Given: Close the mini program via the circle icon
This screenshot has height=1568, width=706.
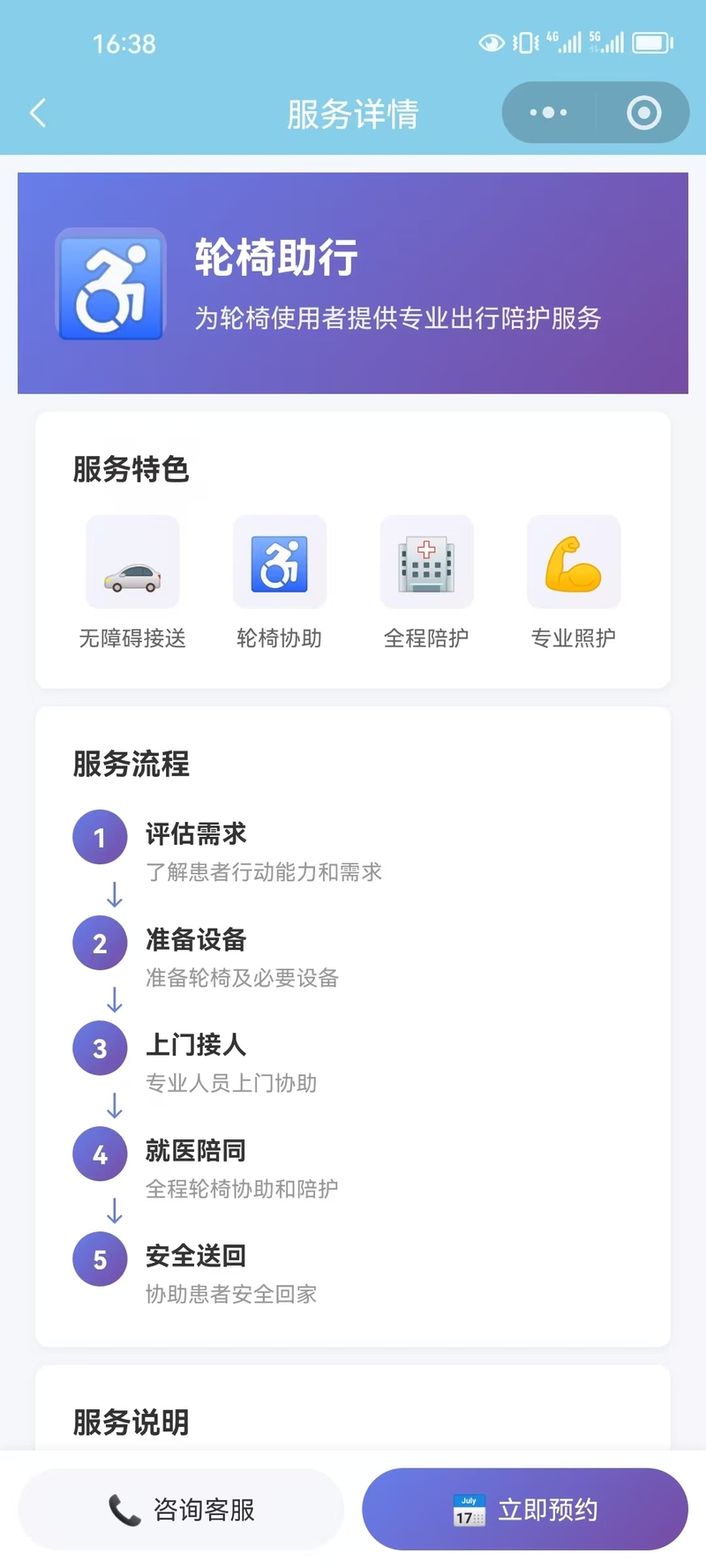Looking at the screenshot, I should pos(643,113).
